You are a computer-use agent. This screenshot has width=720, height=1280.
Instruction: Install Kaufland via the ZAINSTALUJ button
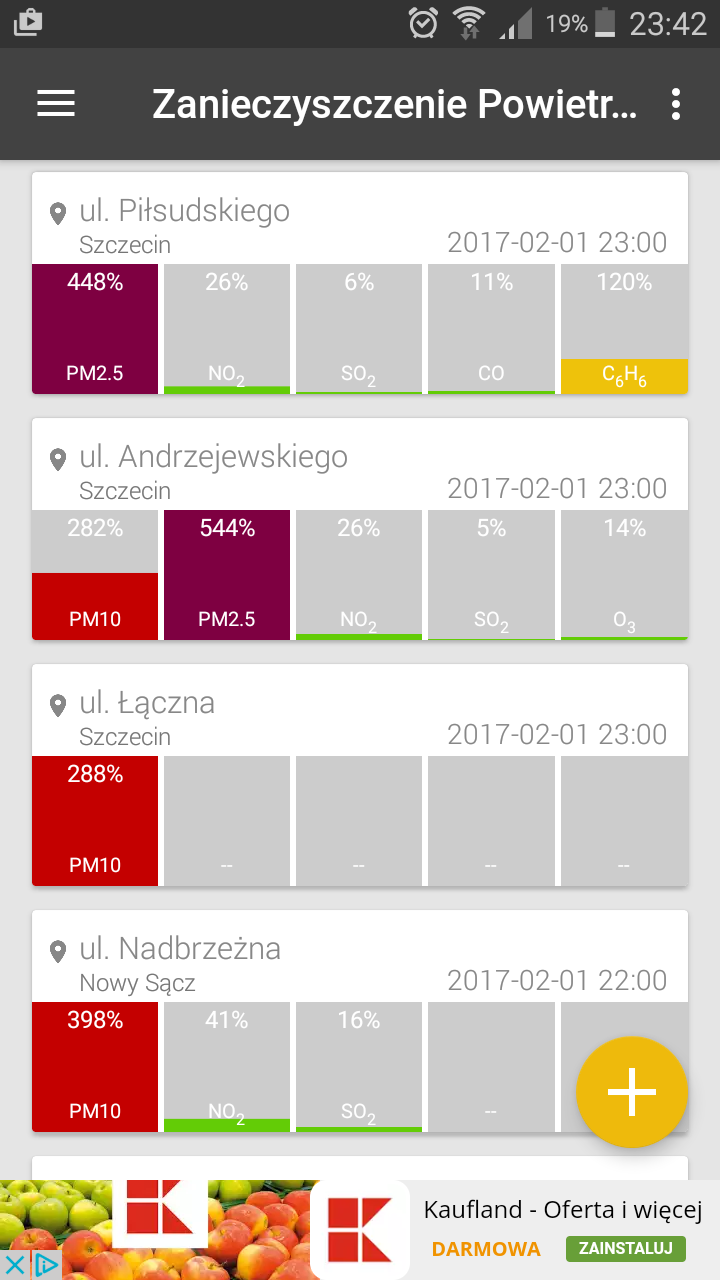point(625,1248)
